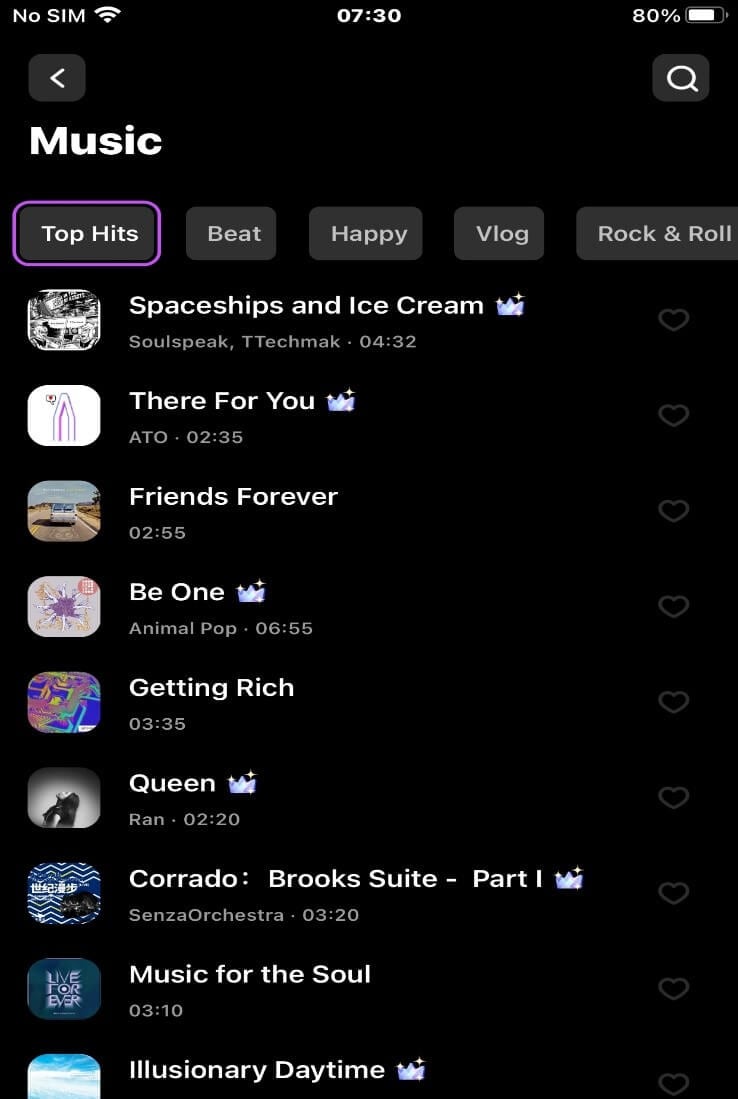The width and height of the screenshot is (738, 1099).
Task: Open the music search icon
Action: 681,78
